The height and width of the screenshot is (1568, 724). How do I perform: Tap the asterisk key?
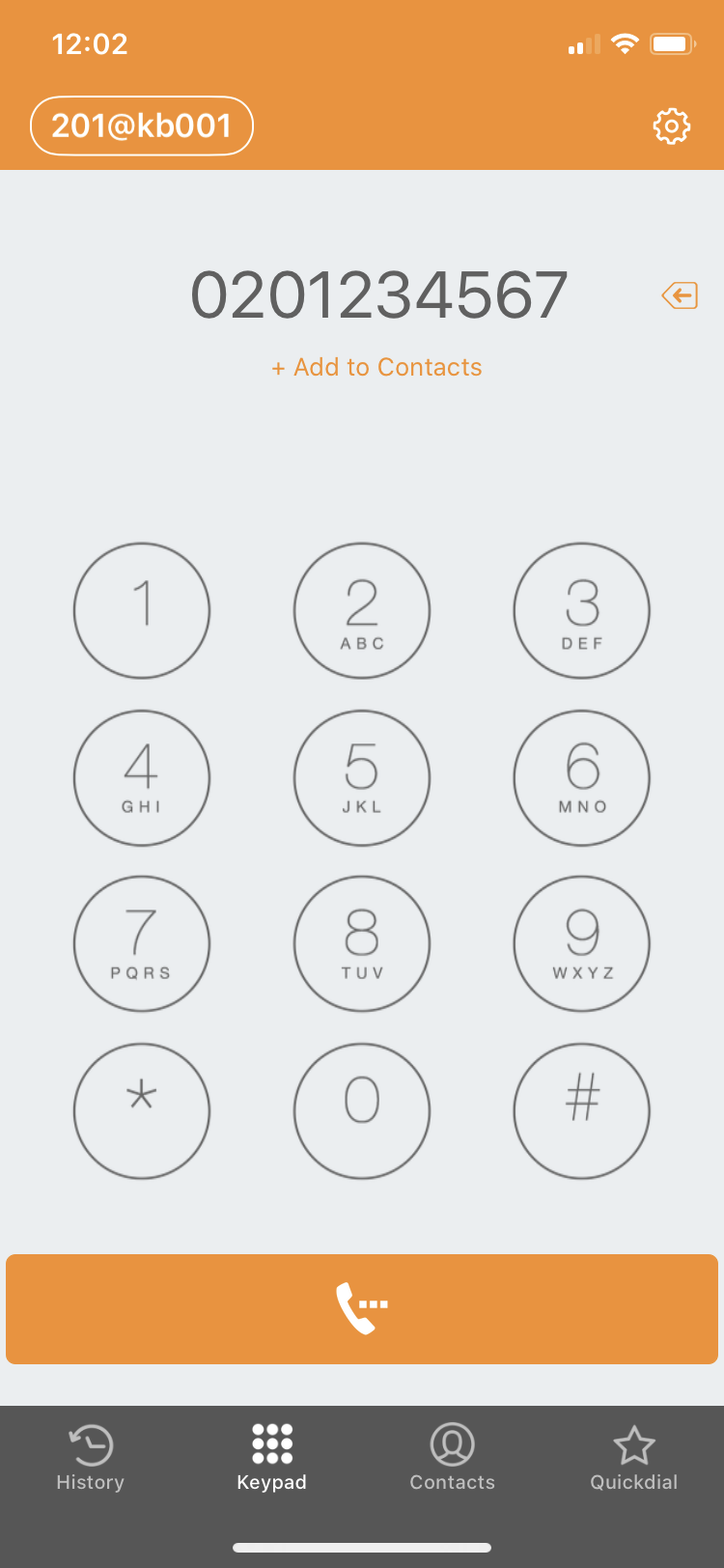(142, 1110)
